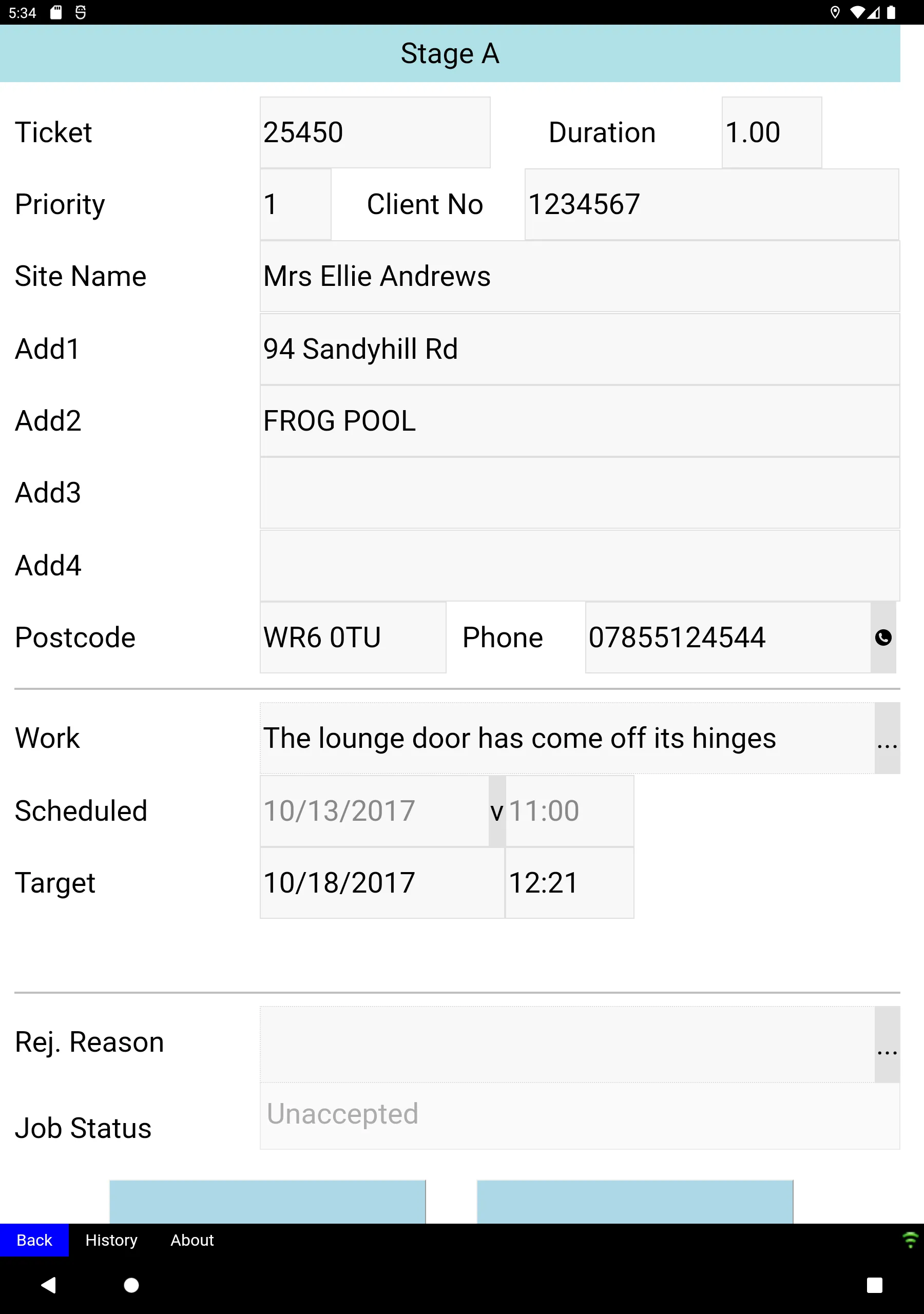Image resolution: width=924 pixels, height=1314 pixels.
Task: Expand the Work description ellipsis button
Action: click(887, 738)
